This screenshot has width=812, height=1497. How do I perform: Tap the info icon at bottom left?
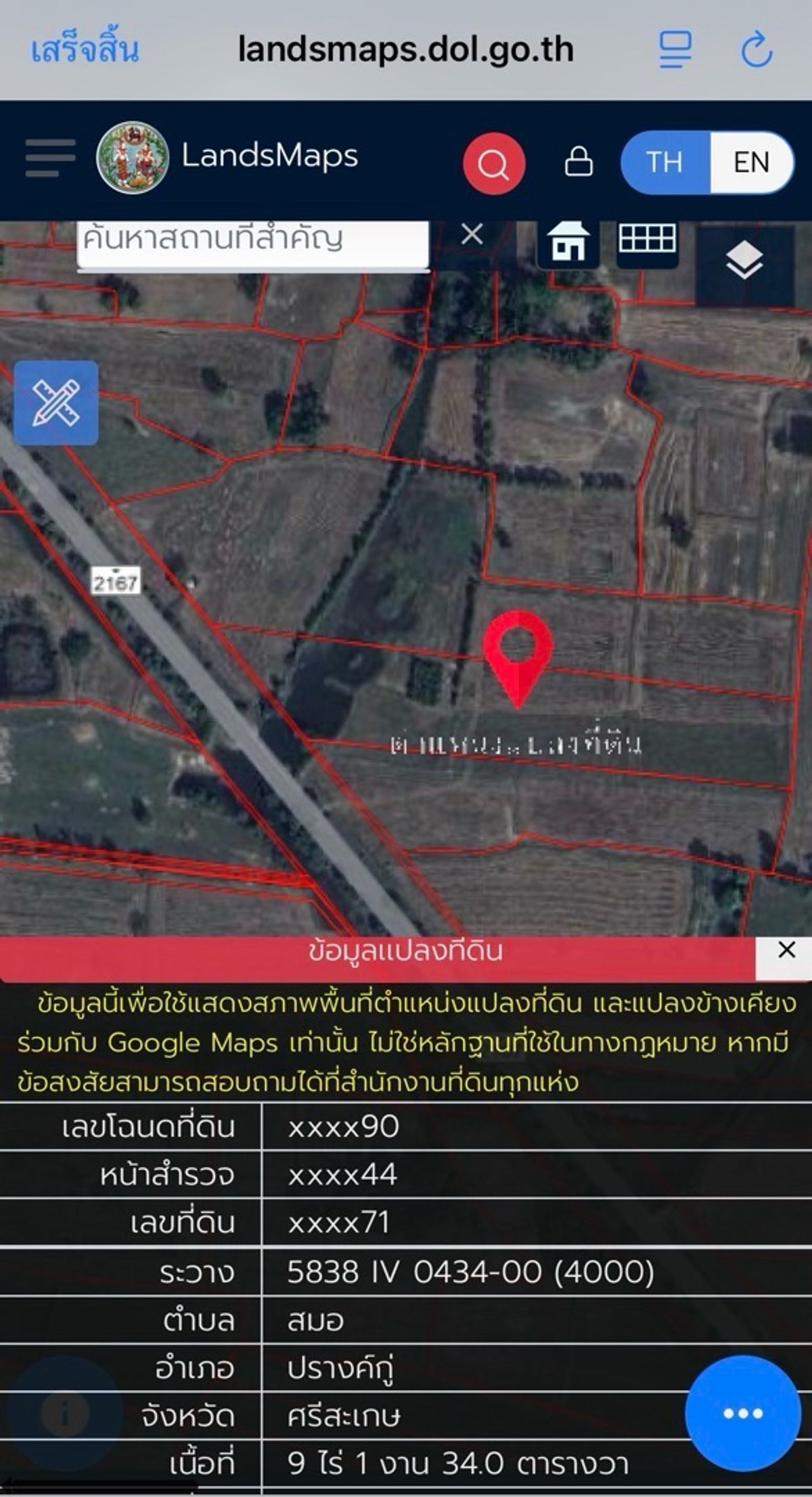click(x=65, y=1412)
